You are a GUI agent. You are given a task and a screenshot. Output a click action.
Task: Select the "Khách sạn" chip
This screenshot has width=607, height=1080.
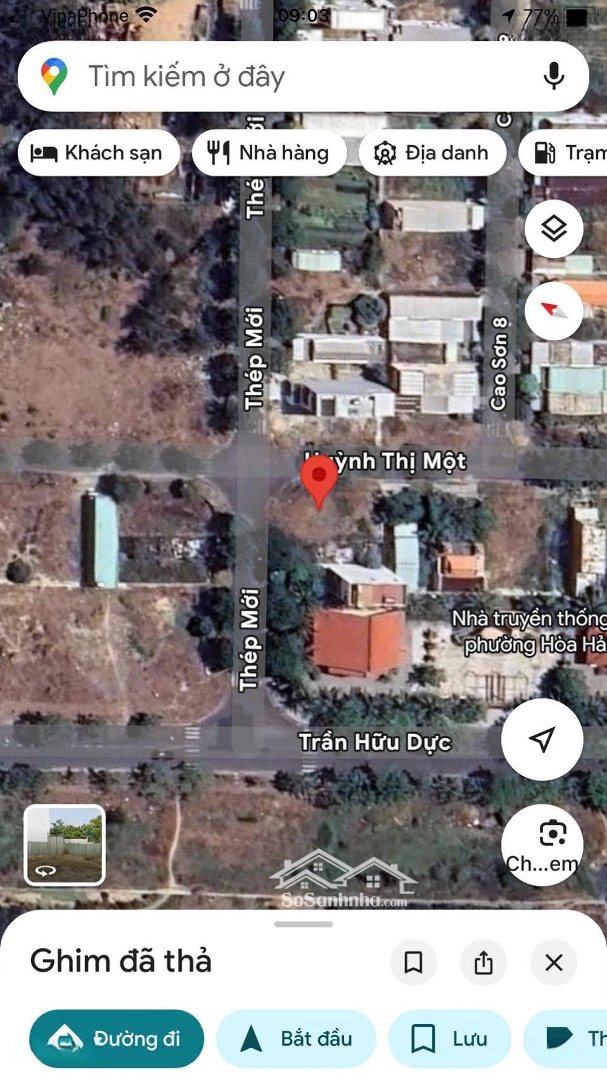tap(98, 153)
